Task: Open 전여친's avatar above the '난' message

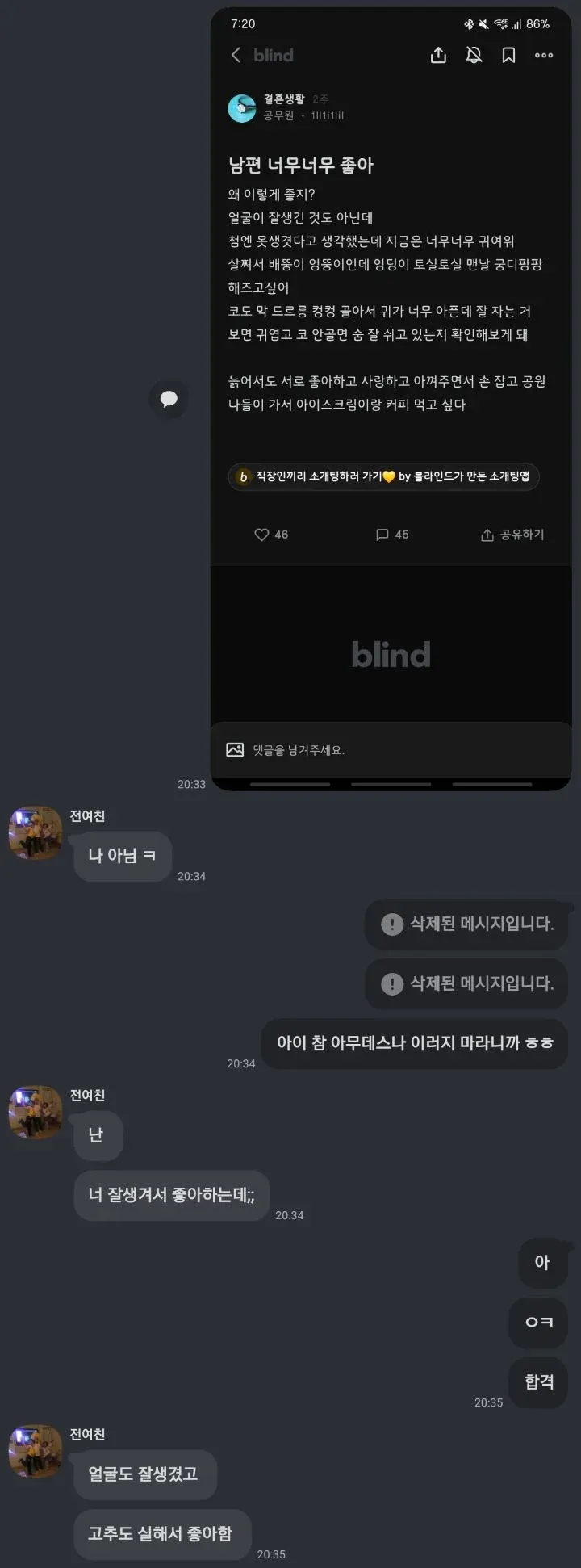Action: pyautogui.click(x=36, y=1112)
